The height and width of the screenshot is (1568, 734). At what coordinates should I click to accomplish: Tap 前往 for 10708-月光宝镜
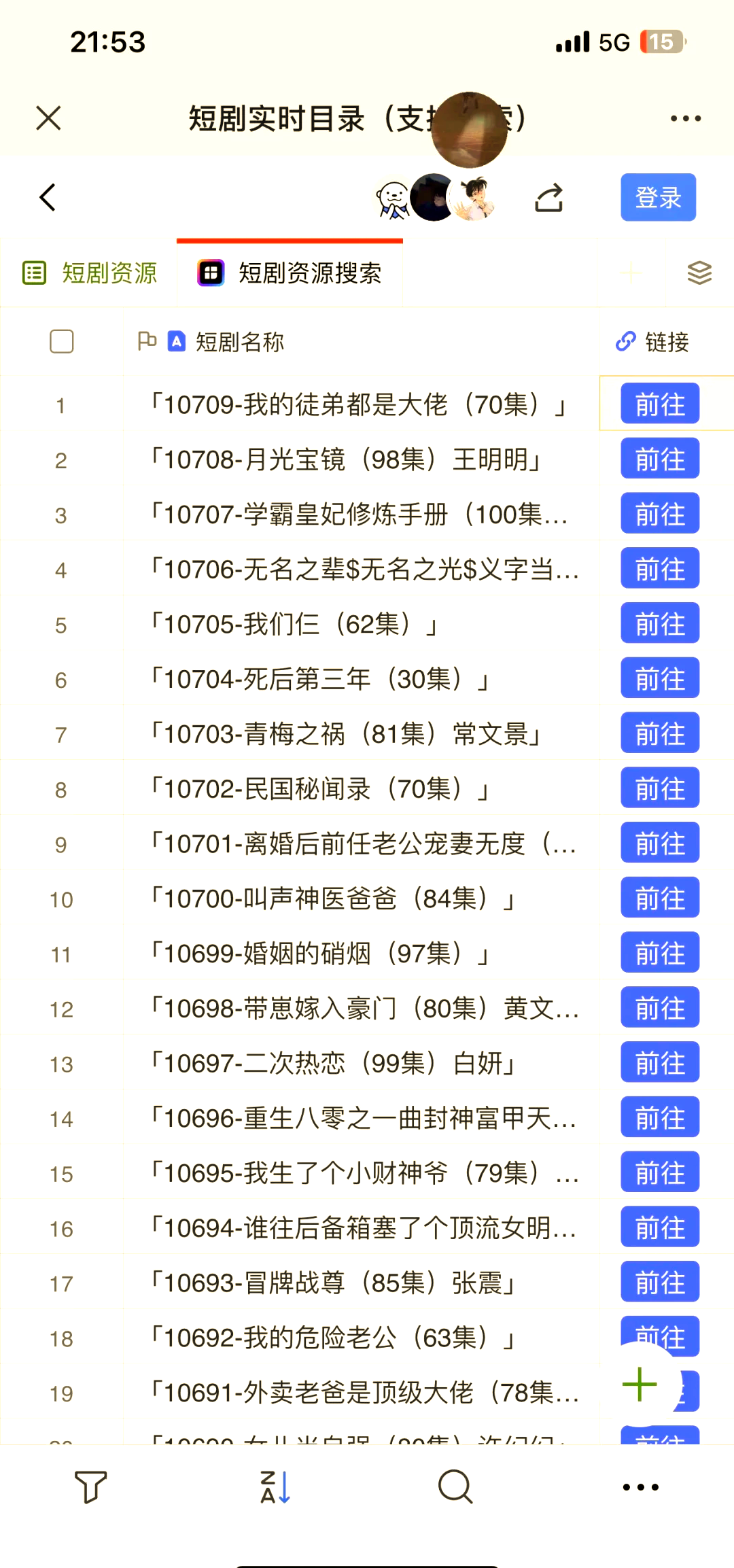click(x=660, y=459)
